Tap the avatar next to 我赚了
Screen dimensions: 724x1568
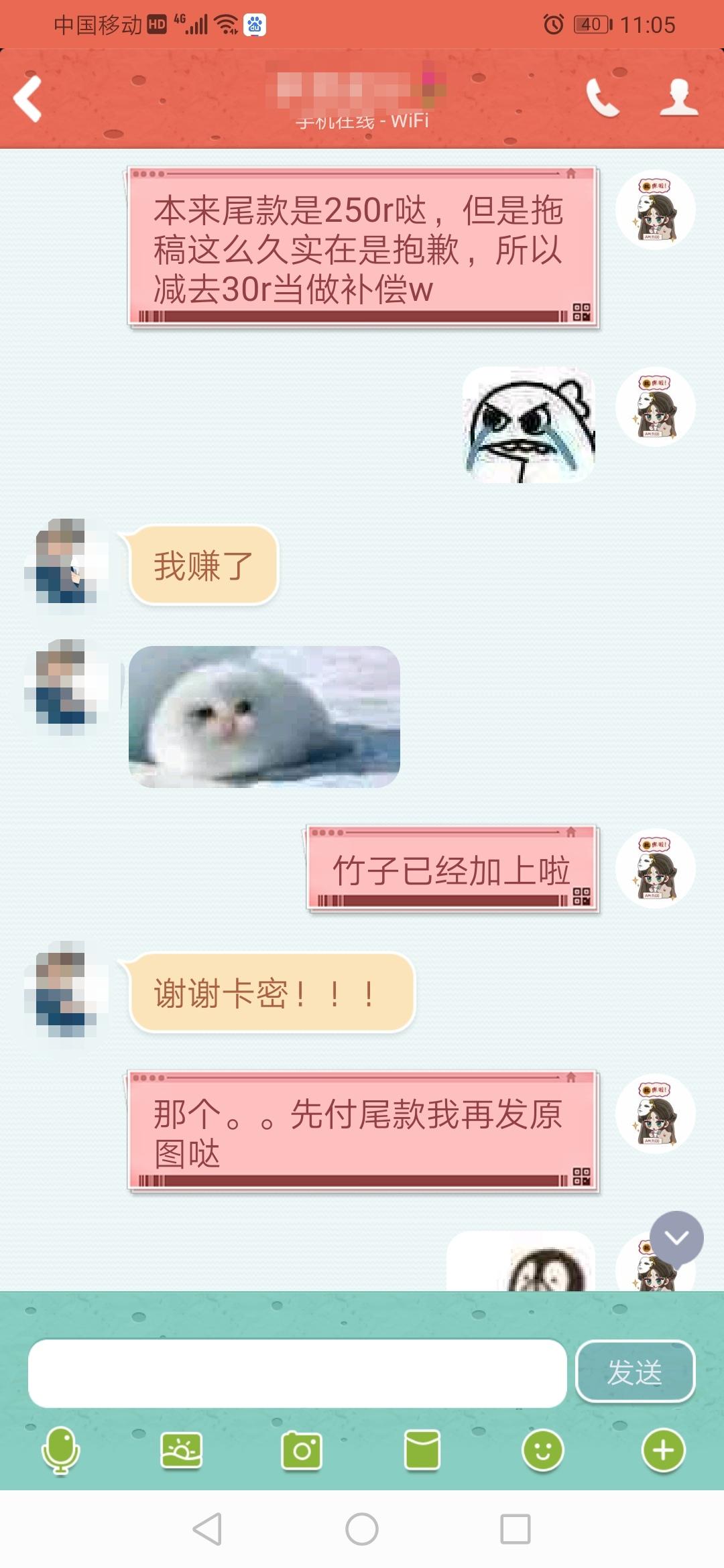tap(64, 562)
